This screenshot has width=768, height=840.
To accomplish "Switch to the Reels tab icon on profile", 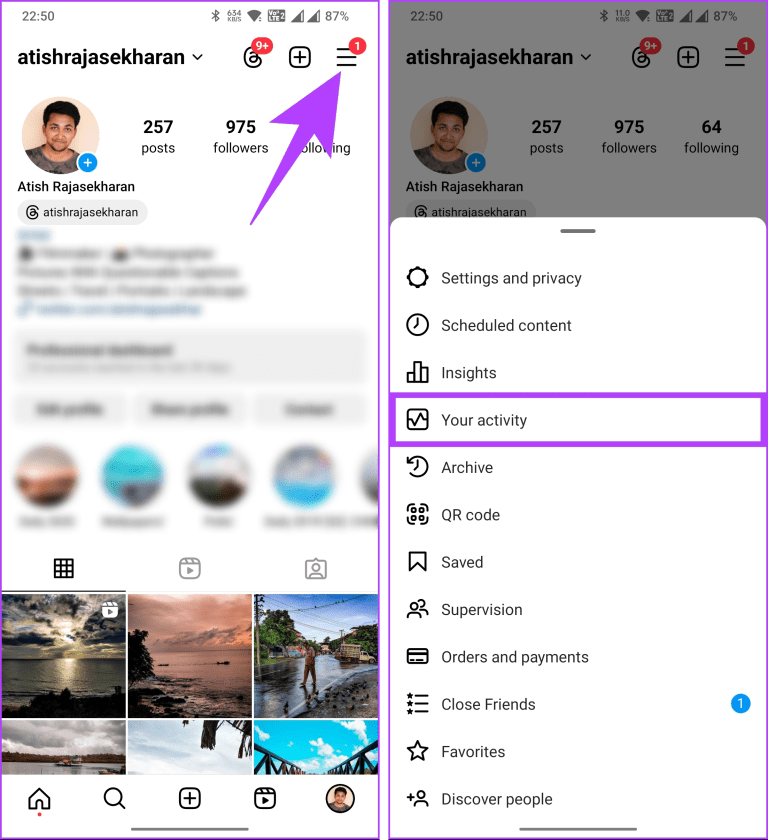I will (189, 568).
